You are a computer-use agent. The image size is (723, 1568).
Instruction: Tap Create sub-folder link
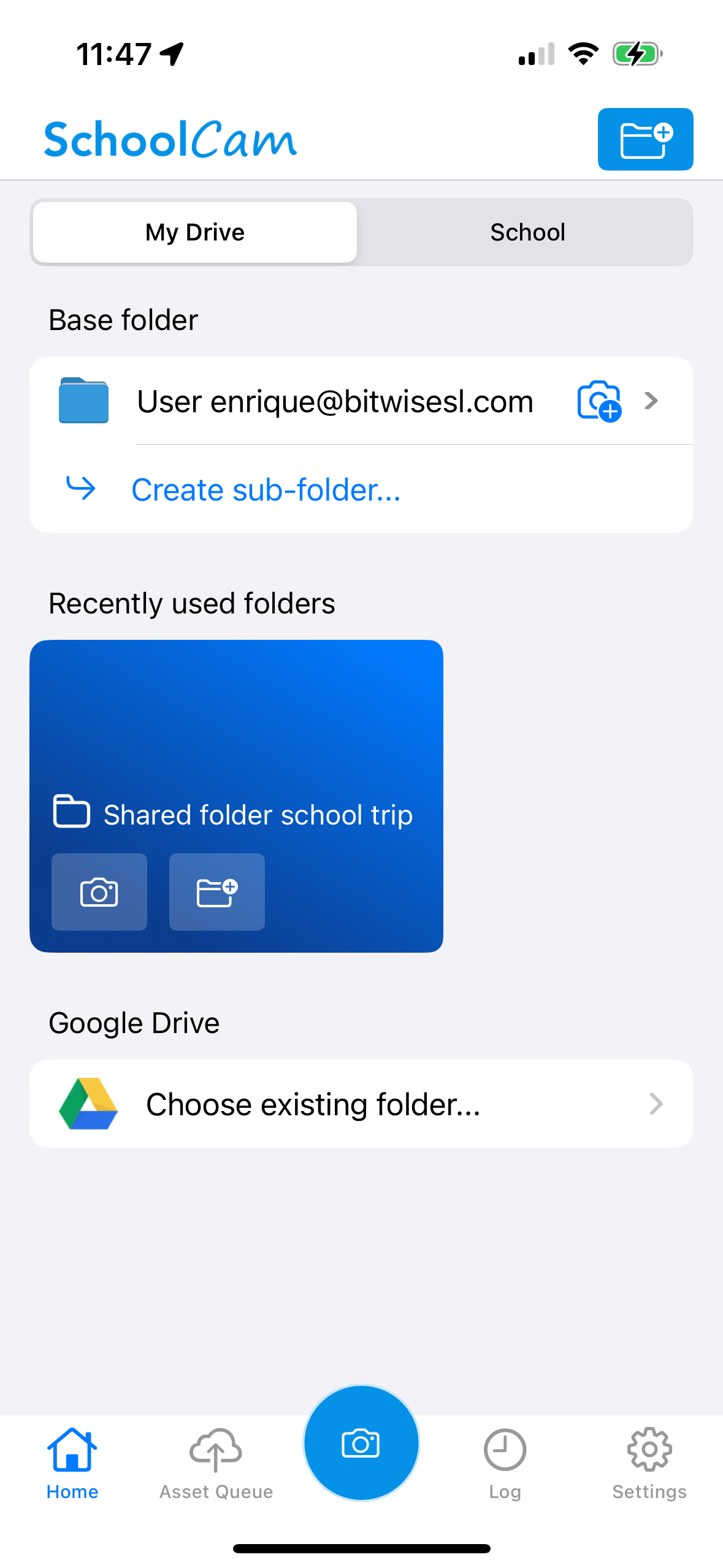pos(266,490)
